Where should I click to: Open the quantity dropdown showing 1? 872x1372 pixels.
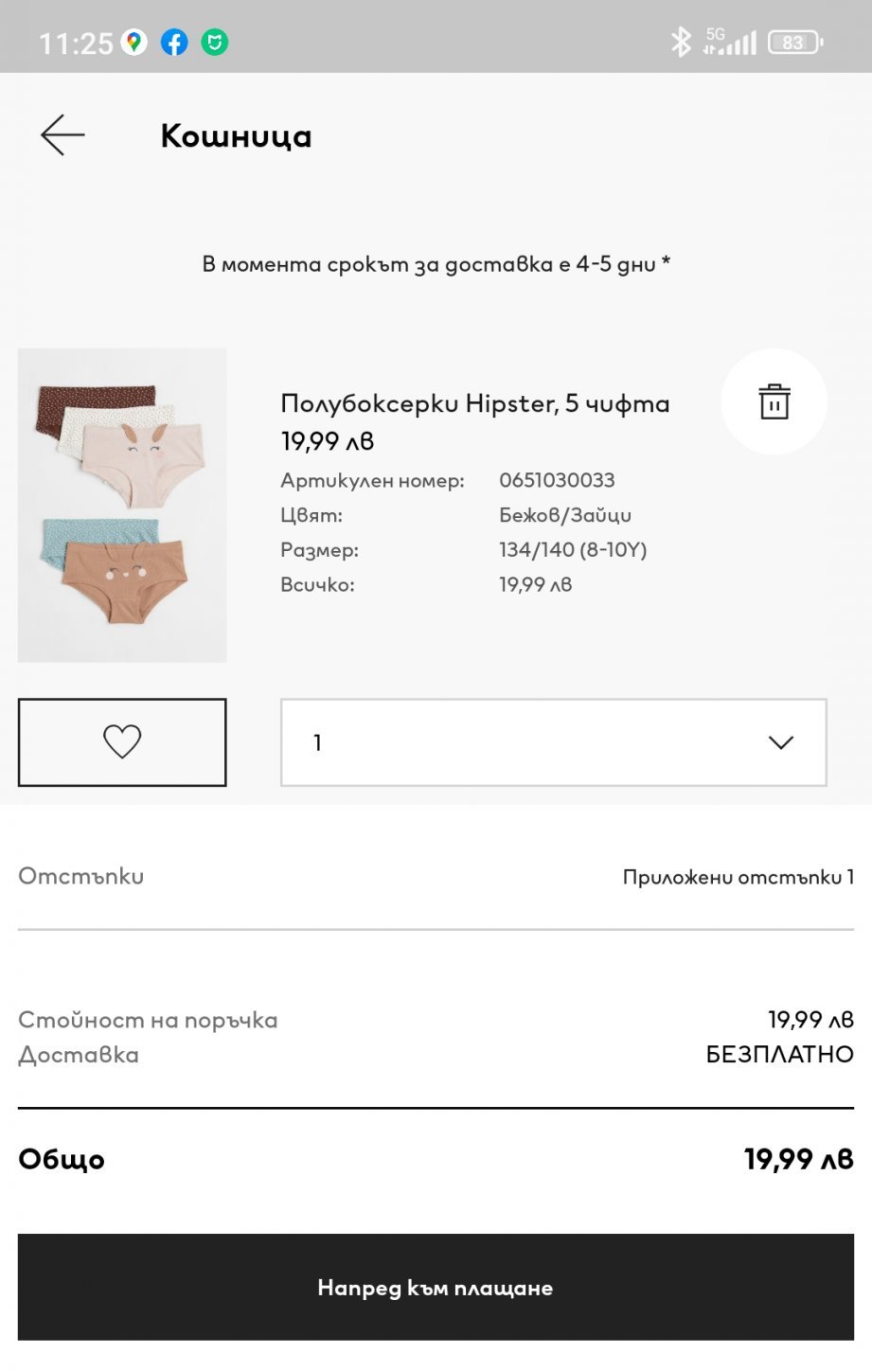553,742
